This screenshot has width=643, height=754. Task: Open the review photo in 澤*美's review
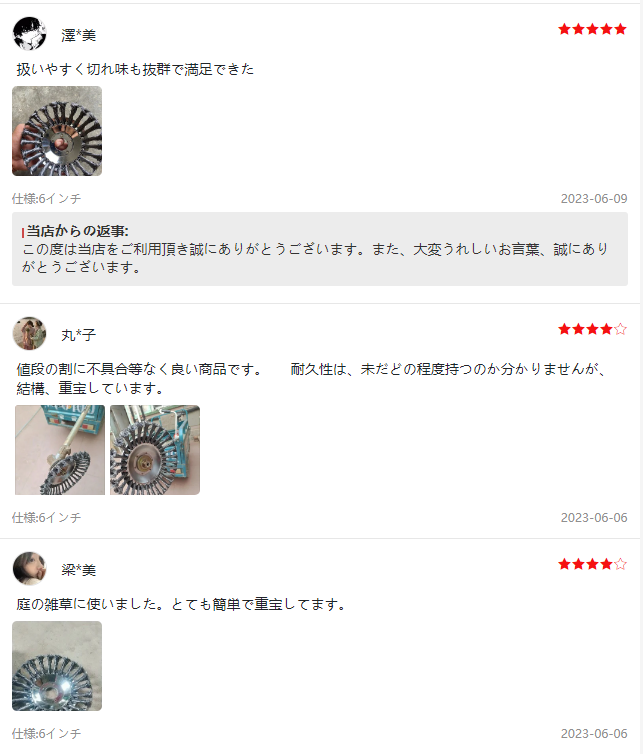(57, 131)
